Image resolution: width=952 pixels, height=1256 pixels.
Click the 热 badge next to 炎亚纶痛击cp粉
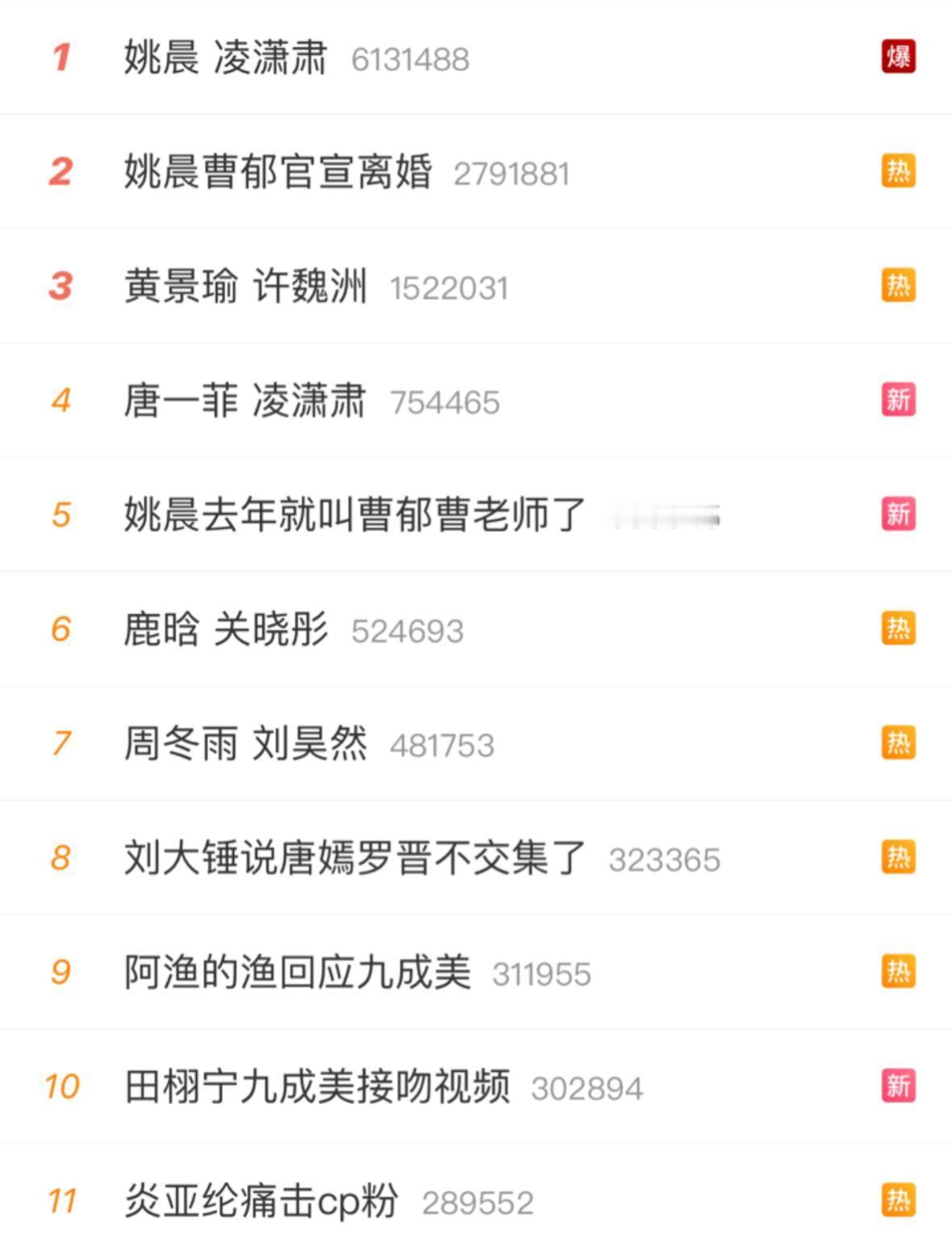pos(898,1201)
